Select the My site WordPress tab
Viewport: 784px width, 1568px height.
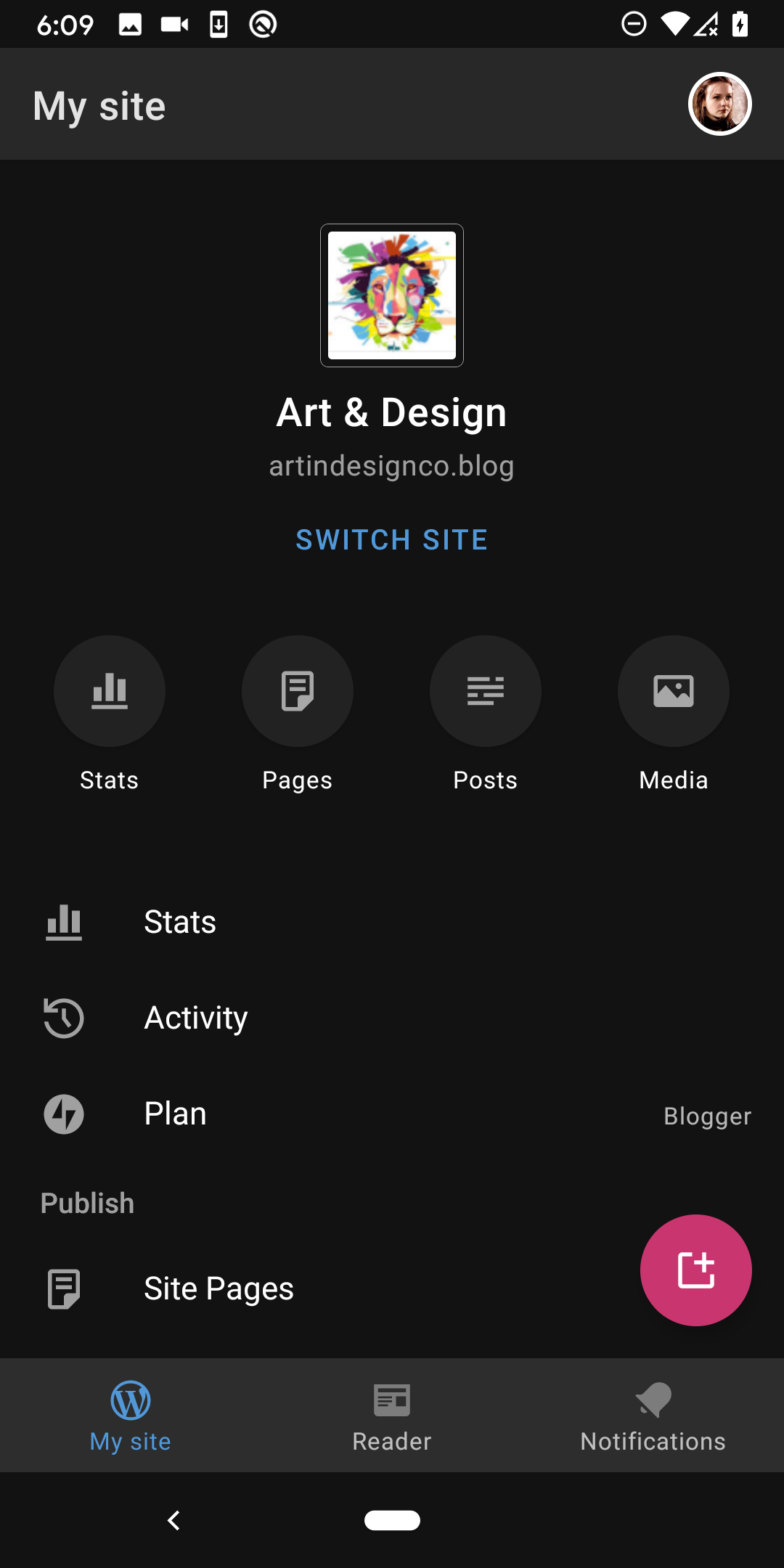(x=130, y=1416)
